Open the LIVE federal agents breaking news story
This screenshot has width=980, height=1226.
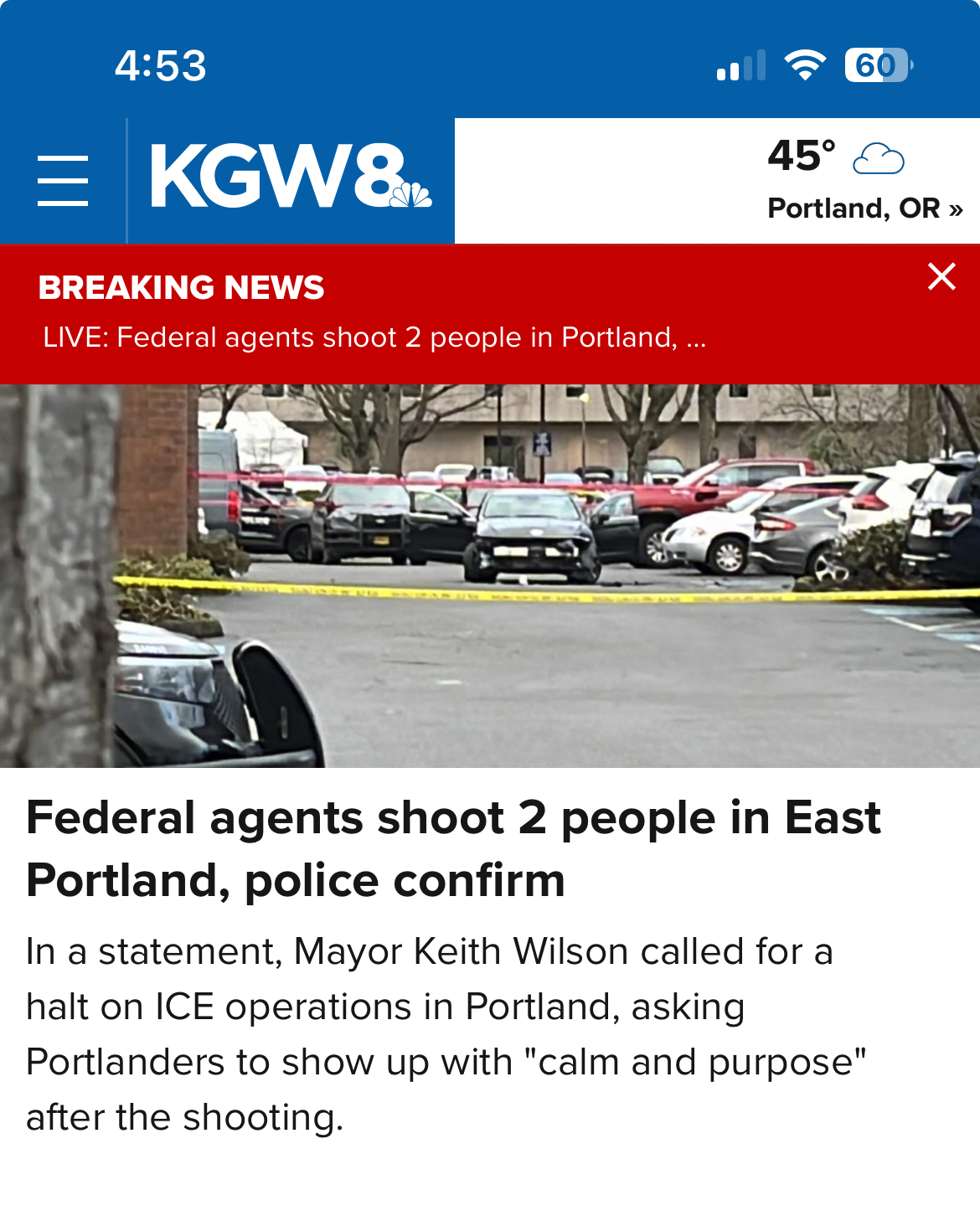coord(374,337)
